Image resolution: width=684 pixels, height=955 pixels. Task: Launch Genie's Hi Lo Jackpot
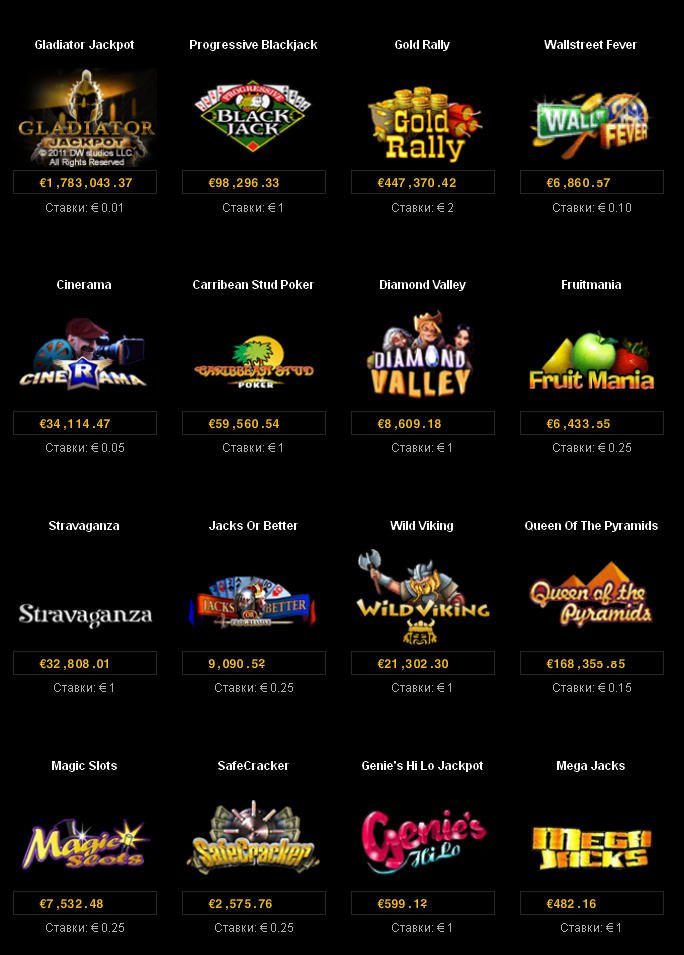click(x=423, y=840)
